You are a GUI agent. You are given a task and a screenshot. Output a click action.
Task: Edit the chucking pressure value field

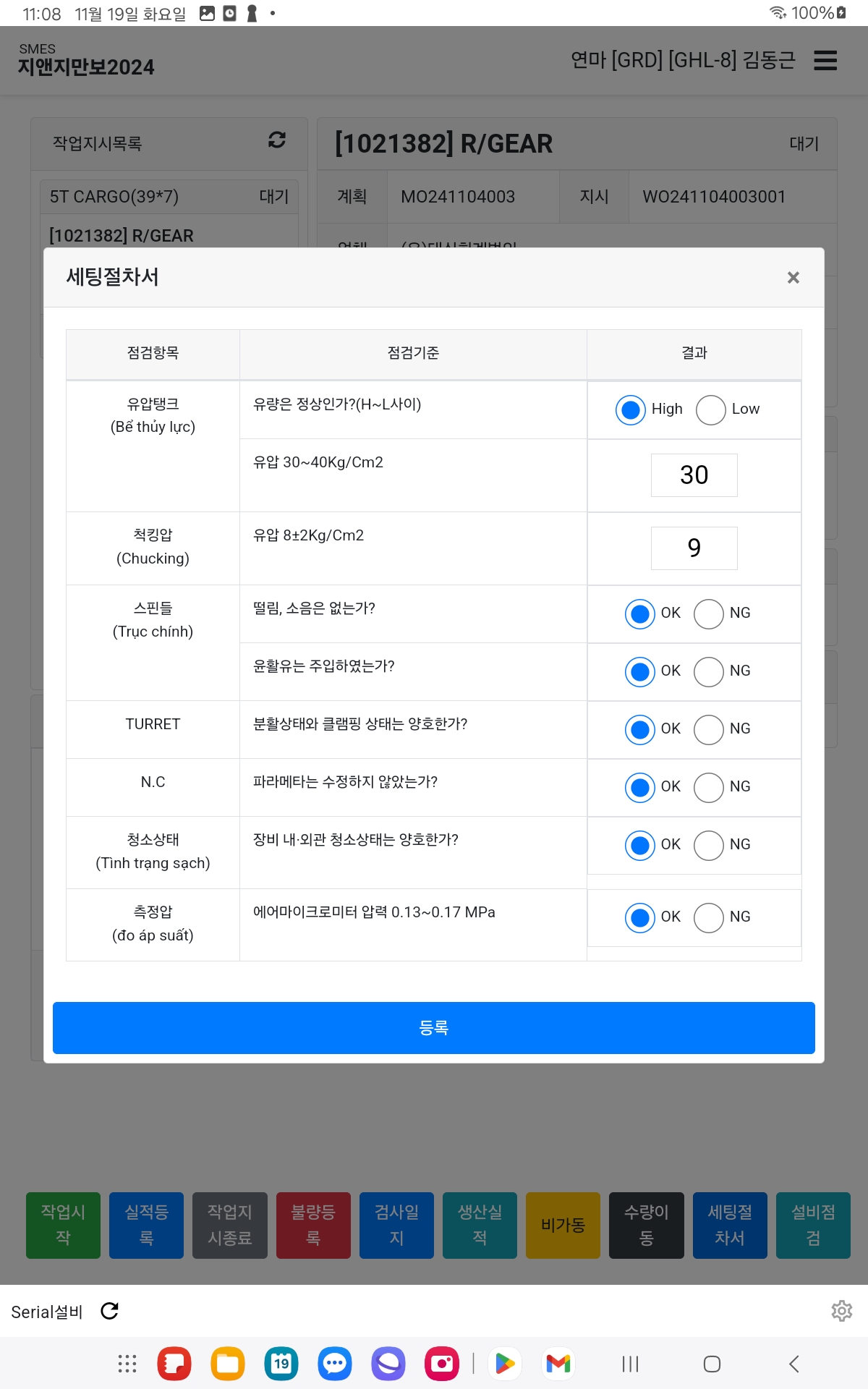pyautogui.click(x=694, y=548)
